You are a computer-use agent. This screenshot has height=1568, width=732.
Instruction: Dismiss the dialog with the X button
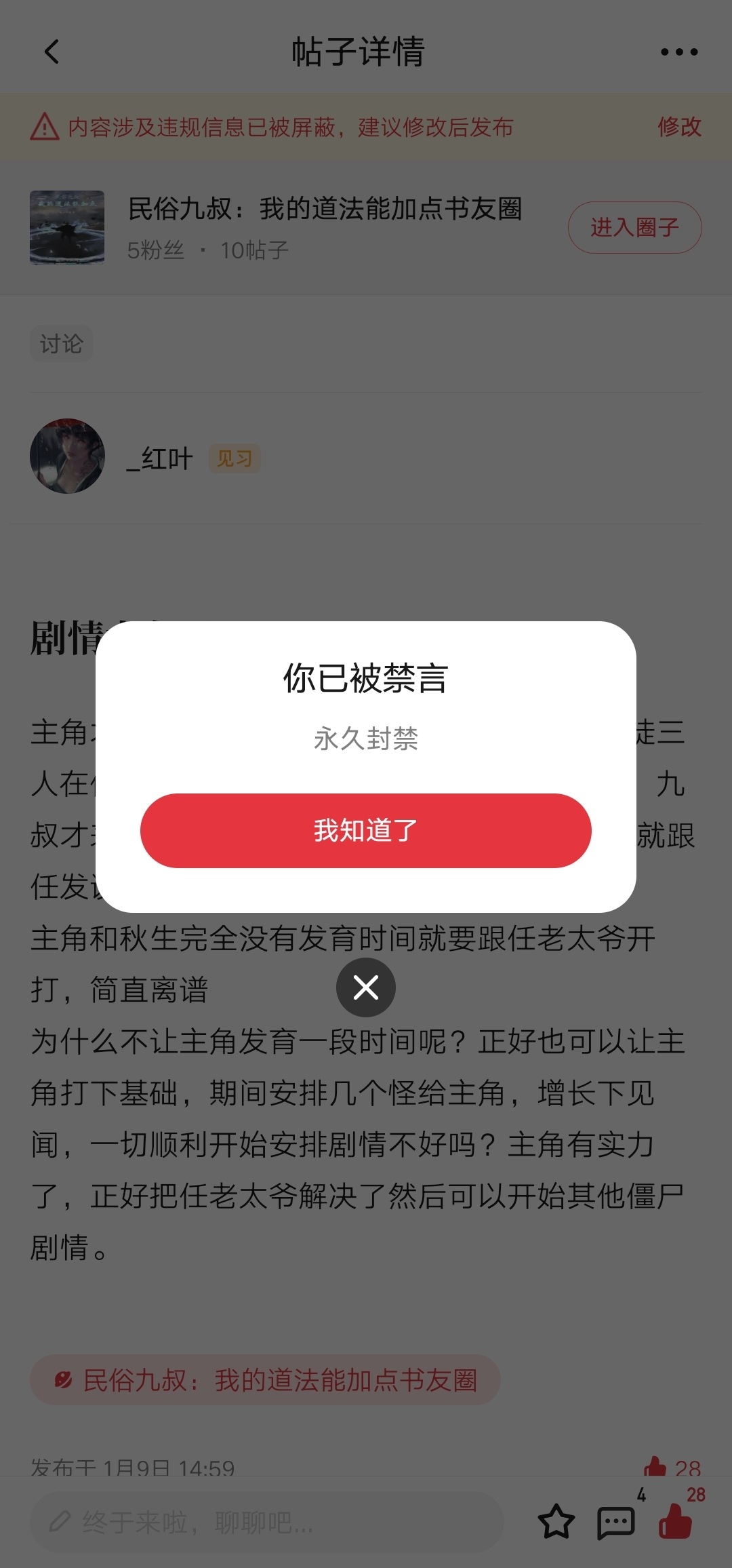coord(365,987)
